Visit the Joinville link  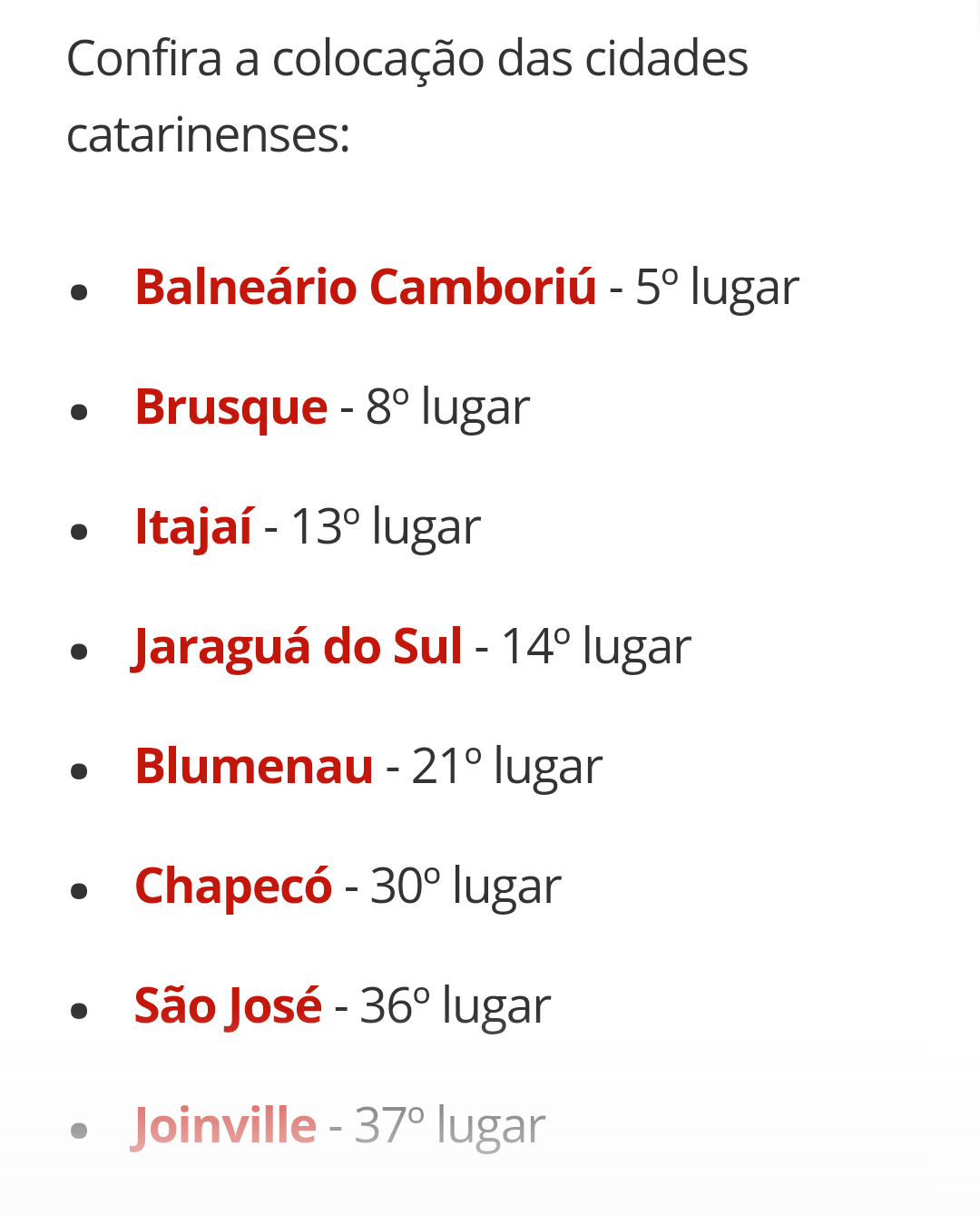tap(225, 1125)
